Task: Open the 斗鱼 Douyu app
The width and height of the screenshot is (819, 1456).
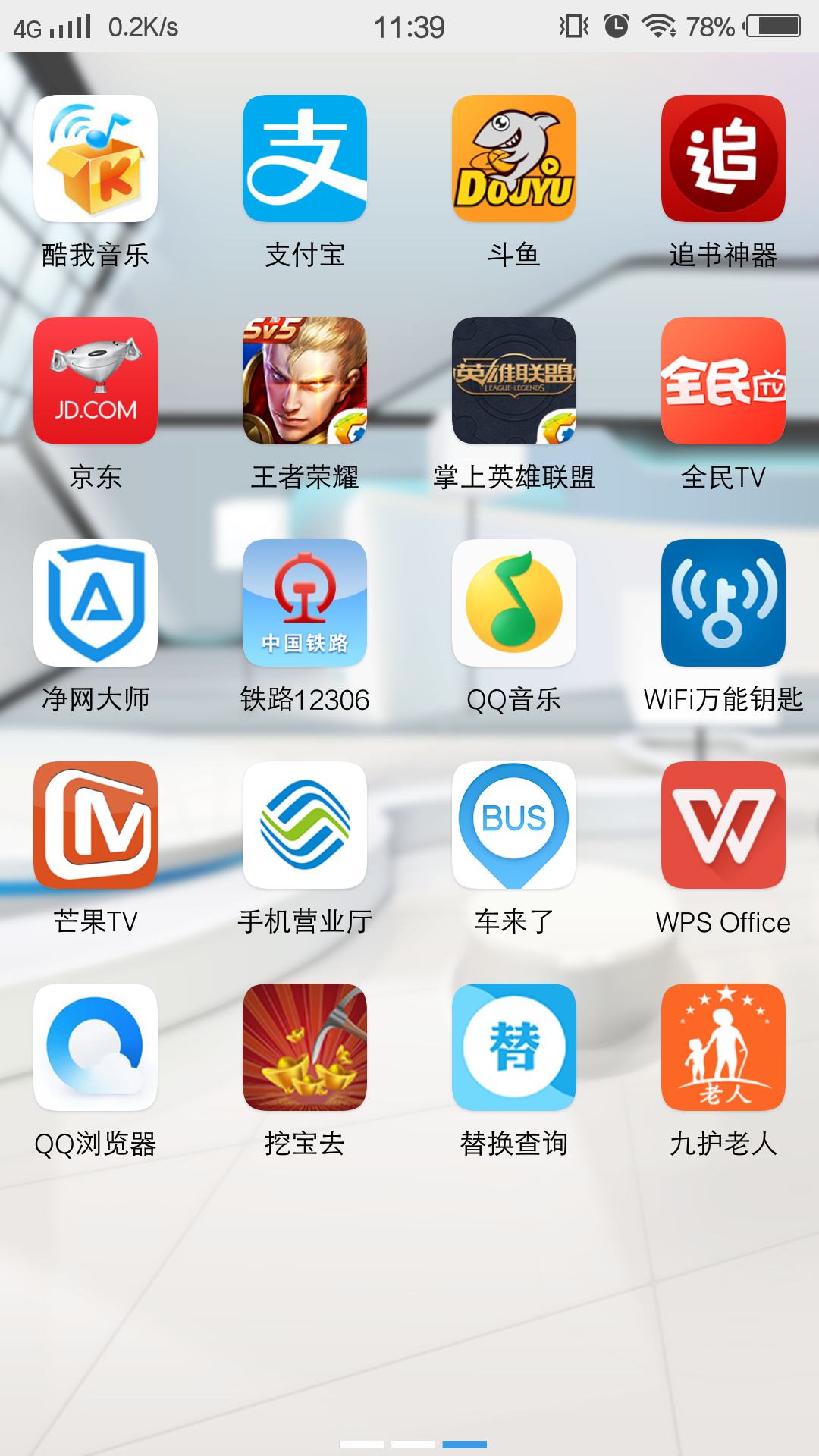Action: pyautogui.click(x=514, y=158)
